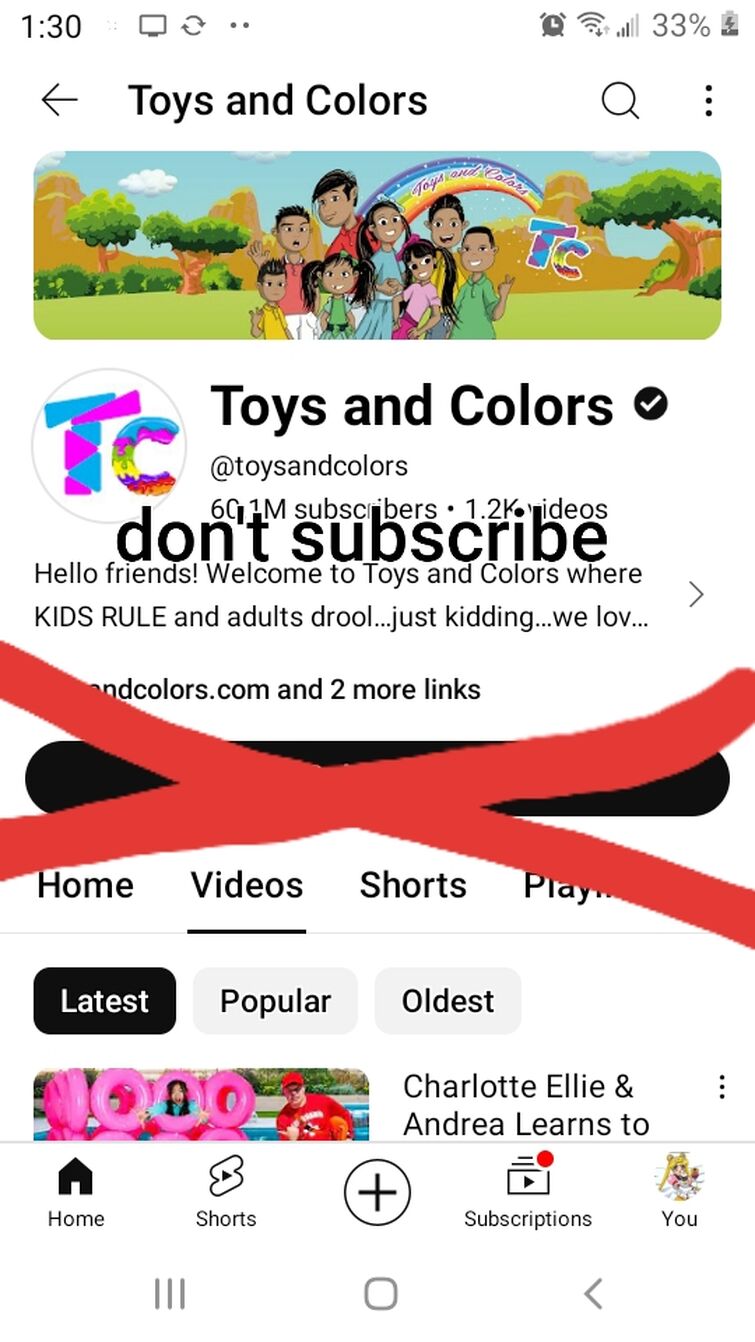Open the Subscriptions tab
The height and width of the screenshot is (1342, 755).
click(528, 1193)
